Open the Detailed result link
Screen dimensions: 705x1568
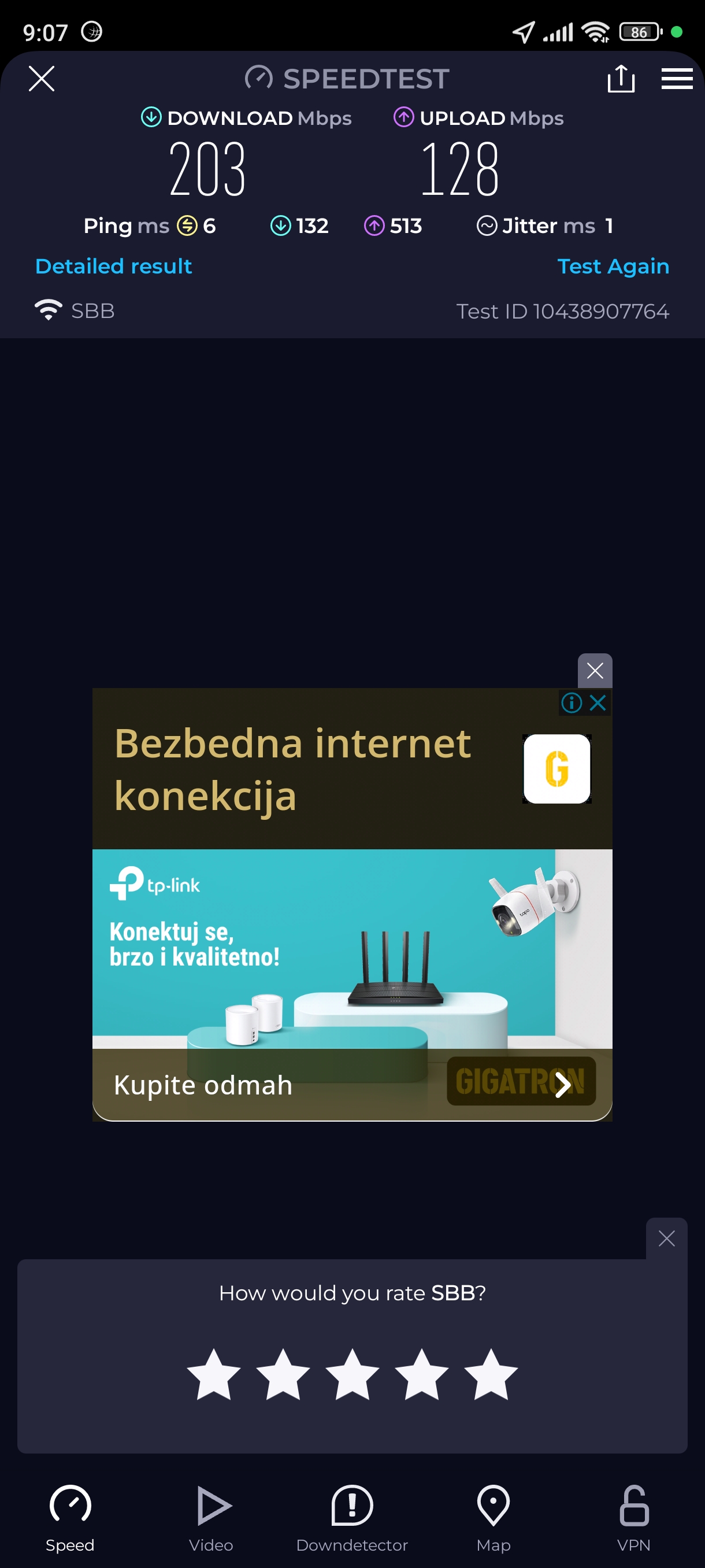tap(114, 266)
